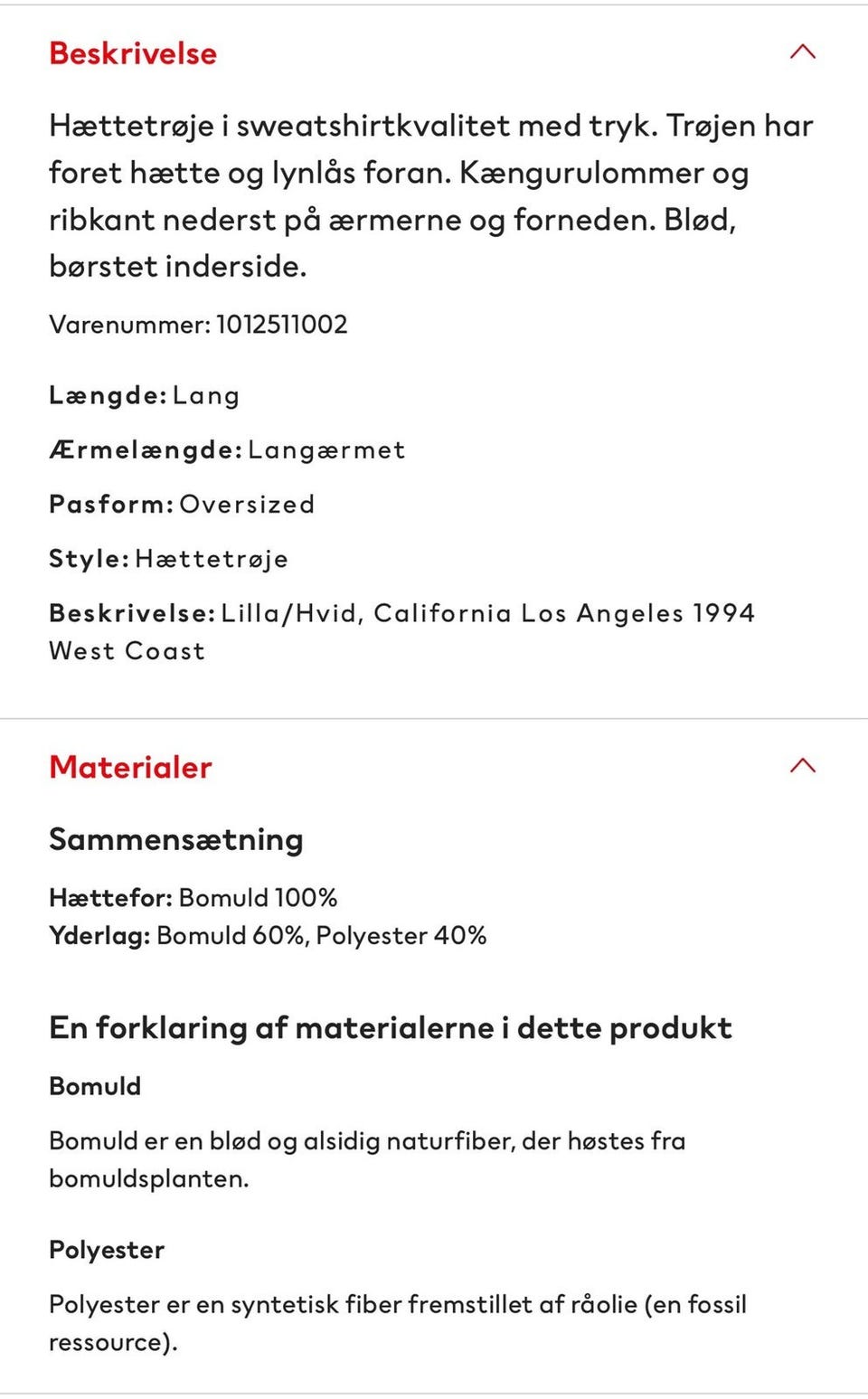Select the Beskrivelse section heading

(x=132, y=54)
